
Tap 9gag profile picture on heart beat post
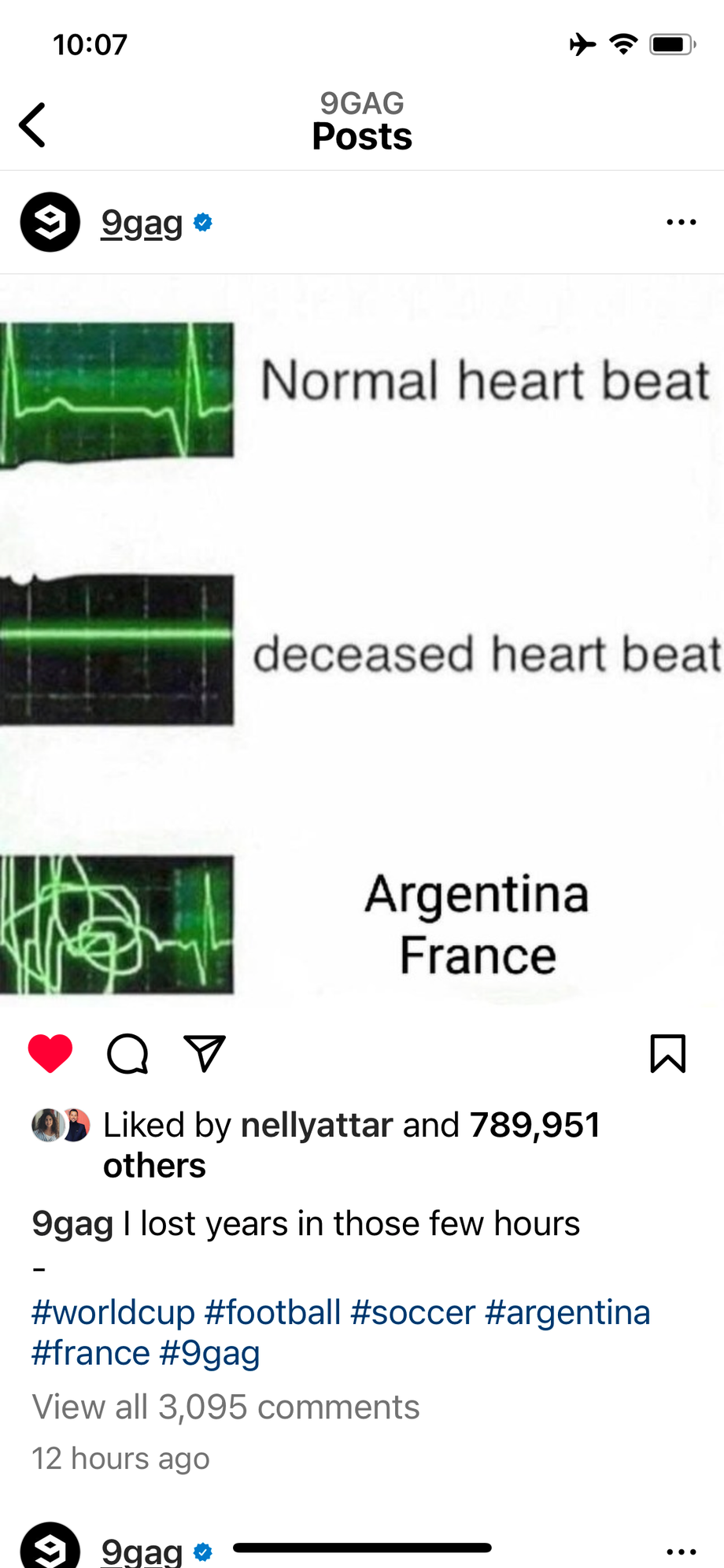tap(50, 222)
